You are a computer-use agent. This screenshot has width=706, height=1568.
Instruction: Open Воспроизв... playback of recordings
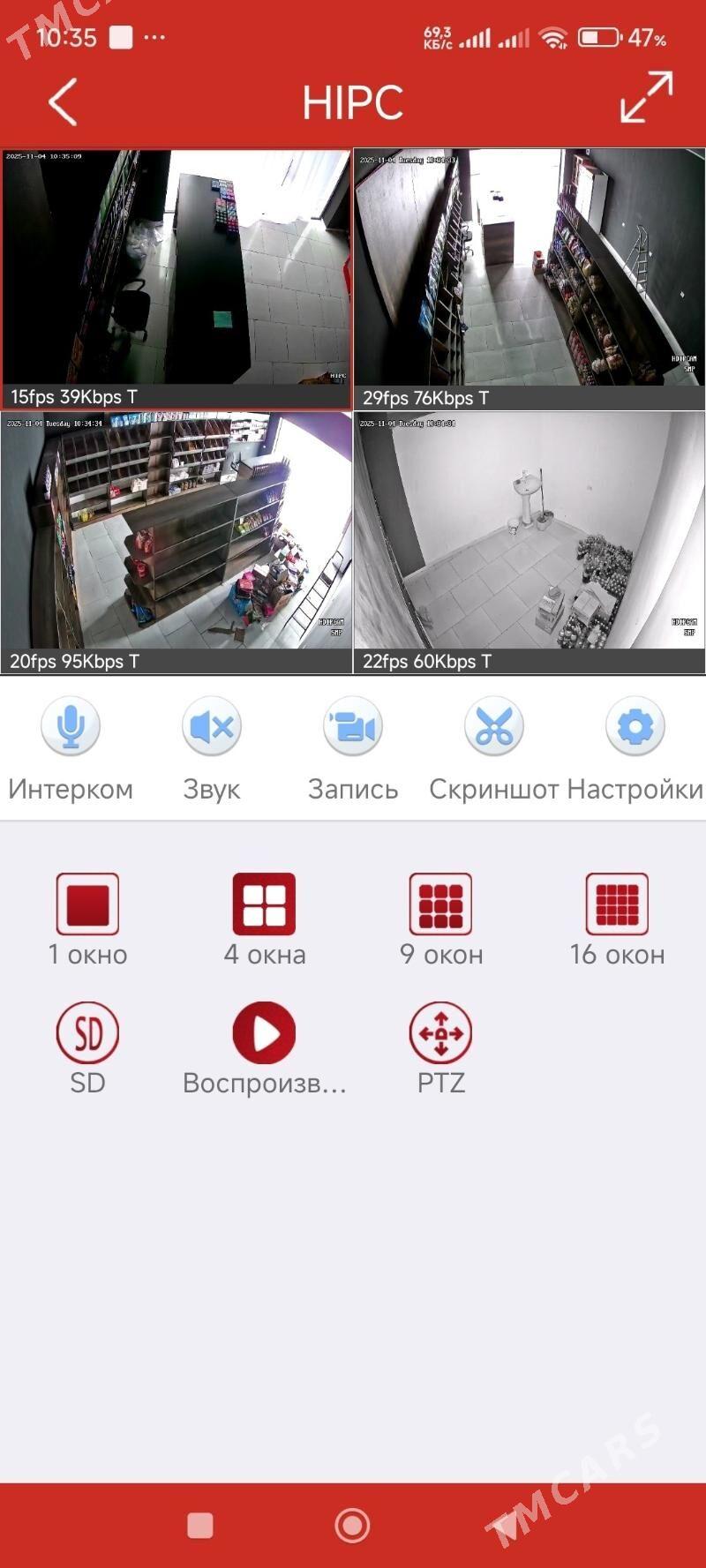pyautogui.click(x=264, y=1032)
